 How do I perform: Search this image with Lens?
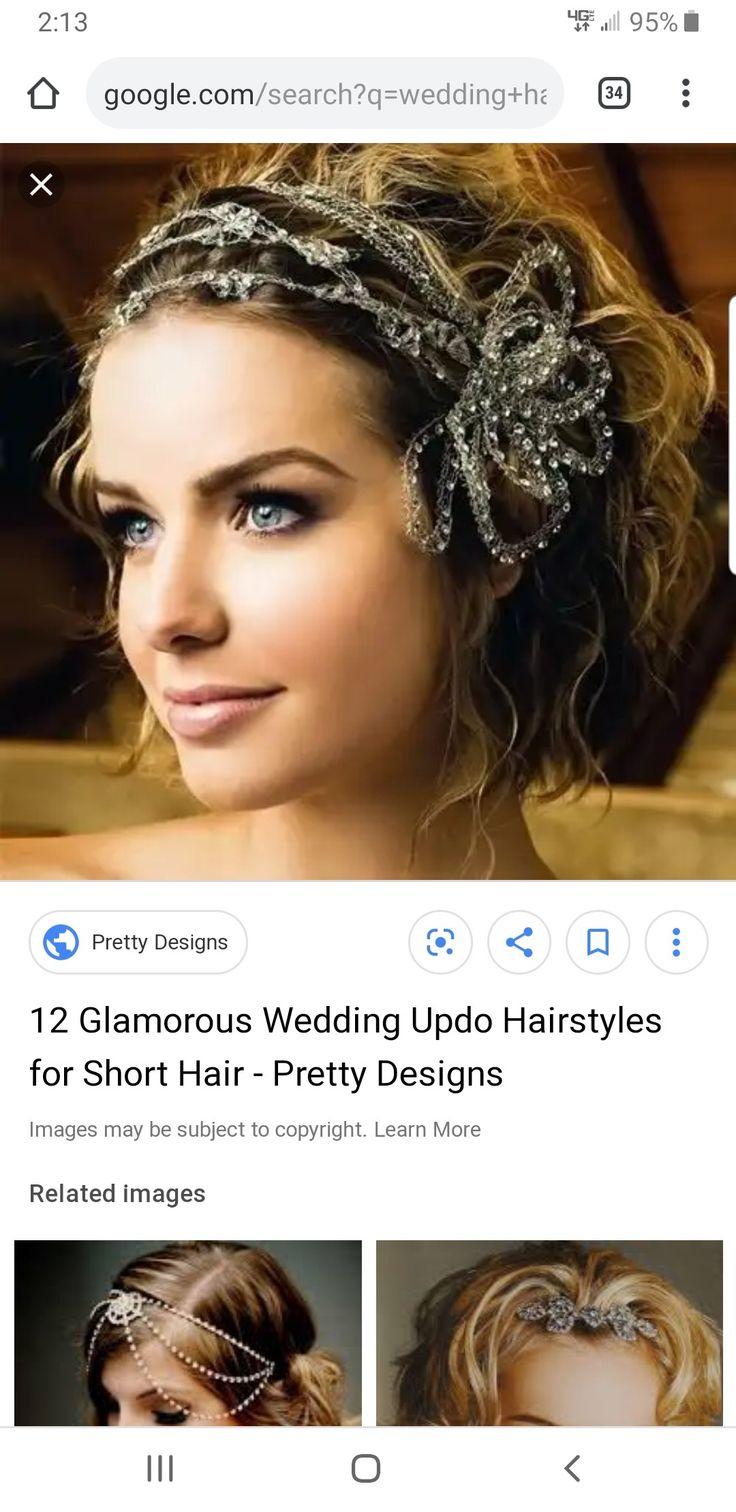point(440,942)
